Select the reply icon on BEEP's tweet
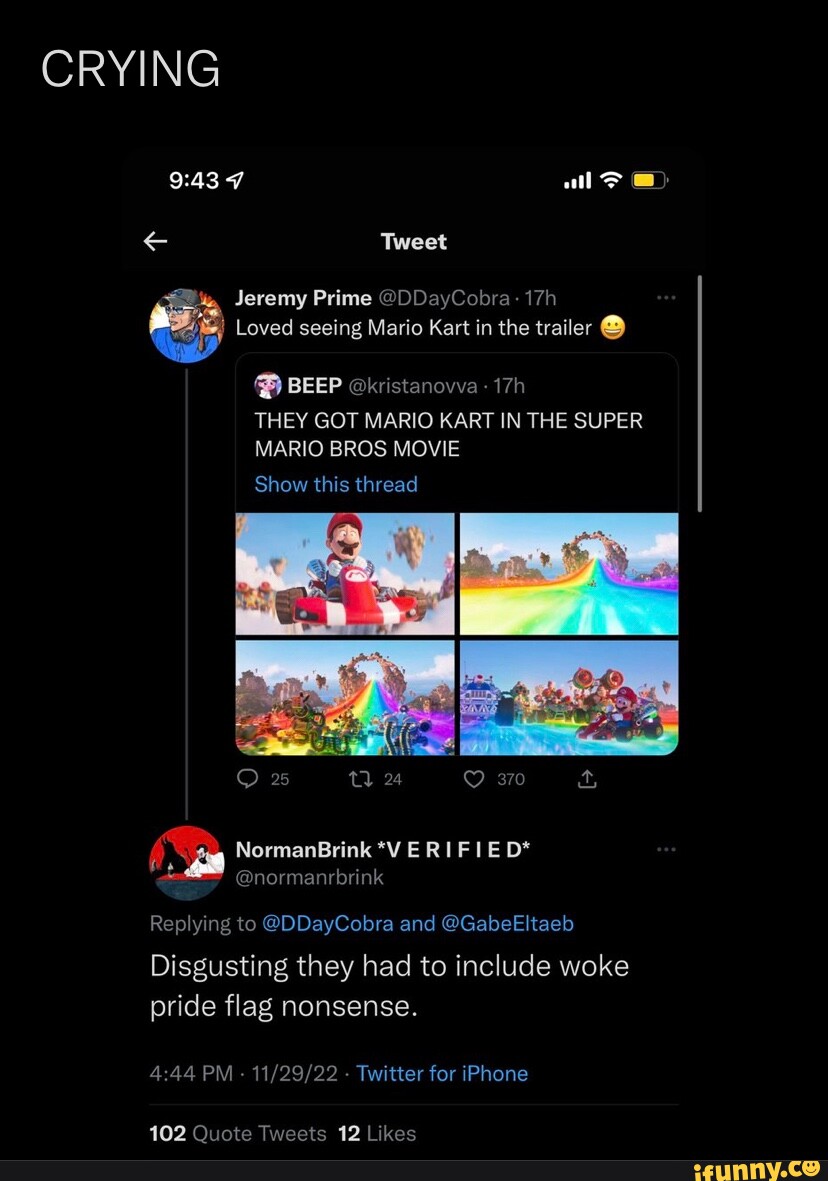Image resolution: width=828 pixels, height=1181 pixels. [x=248, y=778]
